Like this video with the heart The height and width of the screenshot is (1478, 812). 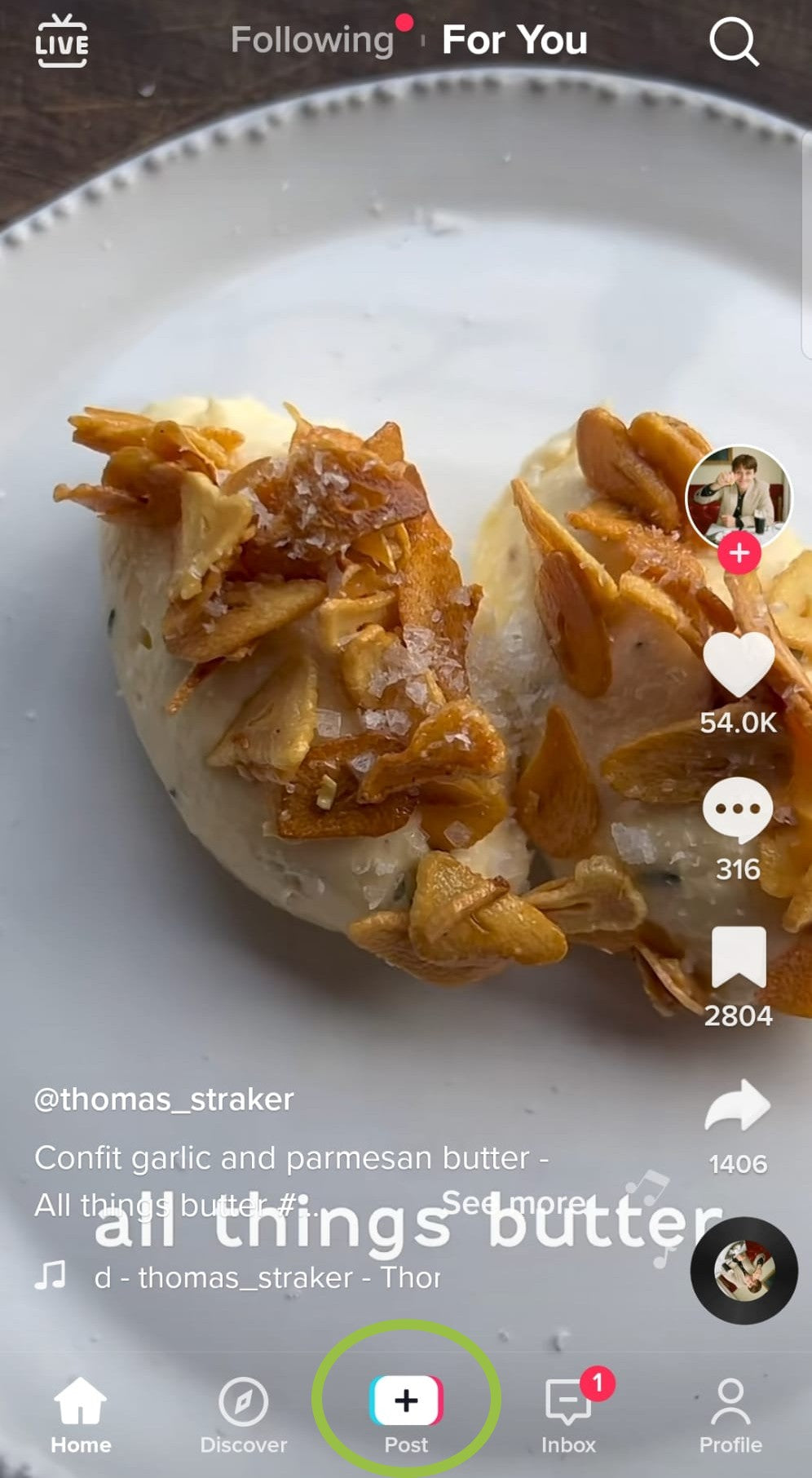[739, 665]
